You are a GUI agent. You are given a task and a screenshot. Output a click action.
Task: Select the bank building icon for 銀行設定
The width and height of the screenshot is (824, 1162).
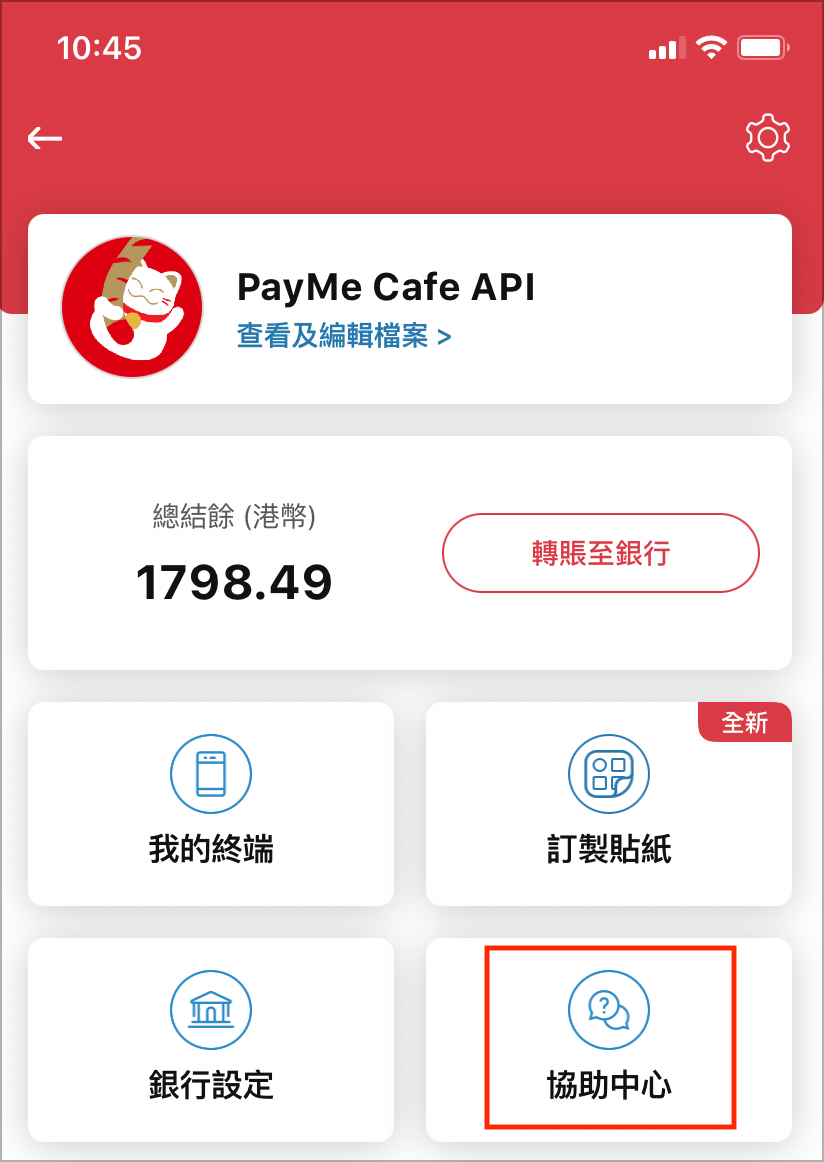210,1010
